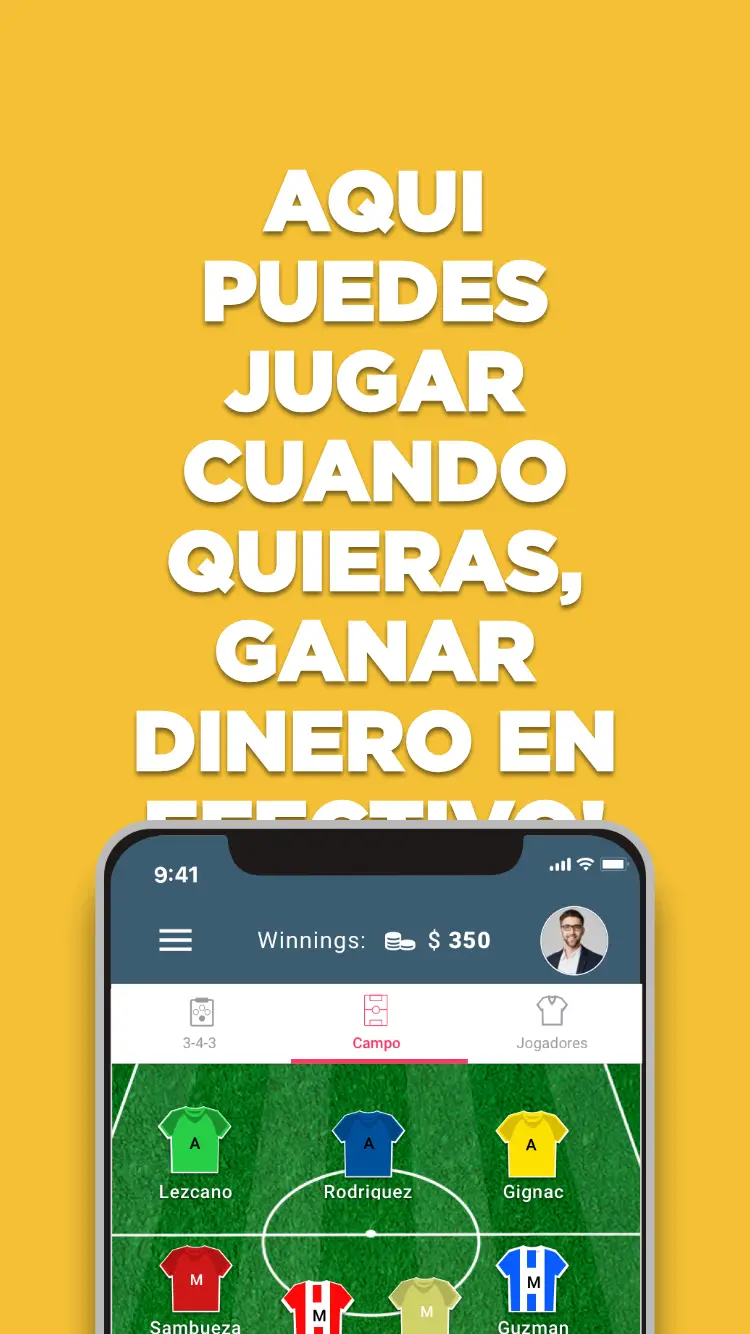Viewport: 750px width, 1334px height.
Task: Select Guzman's blue striped jersey
Action: coord(533,1280)
